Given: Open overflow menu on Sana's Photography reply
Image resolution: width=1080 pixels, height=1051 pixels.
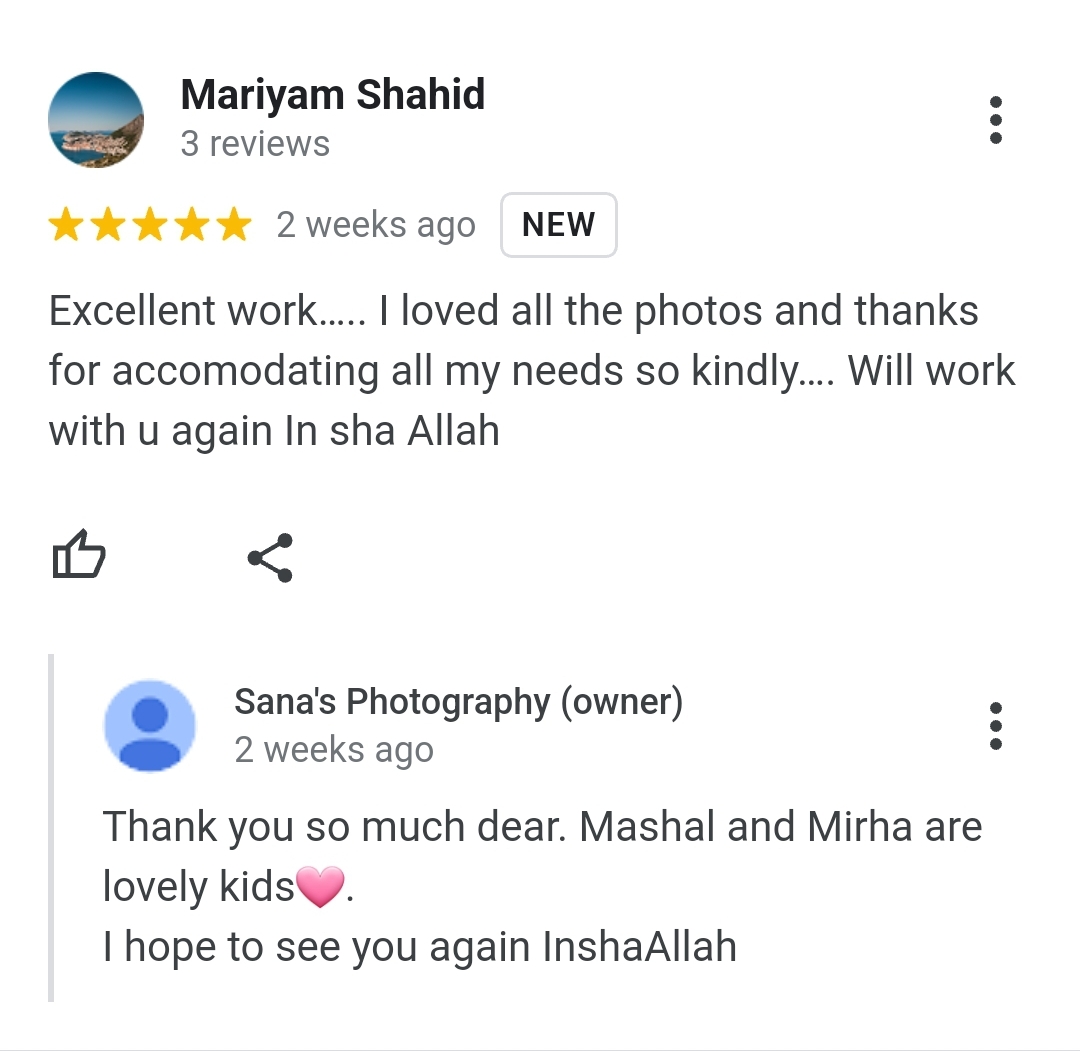Looking at the screenshot, I should pos(995,726).
